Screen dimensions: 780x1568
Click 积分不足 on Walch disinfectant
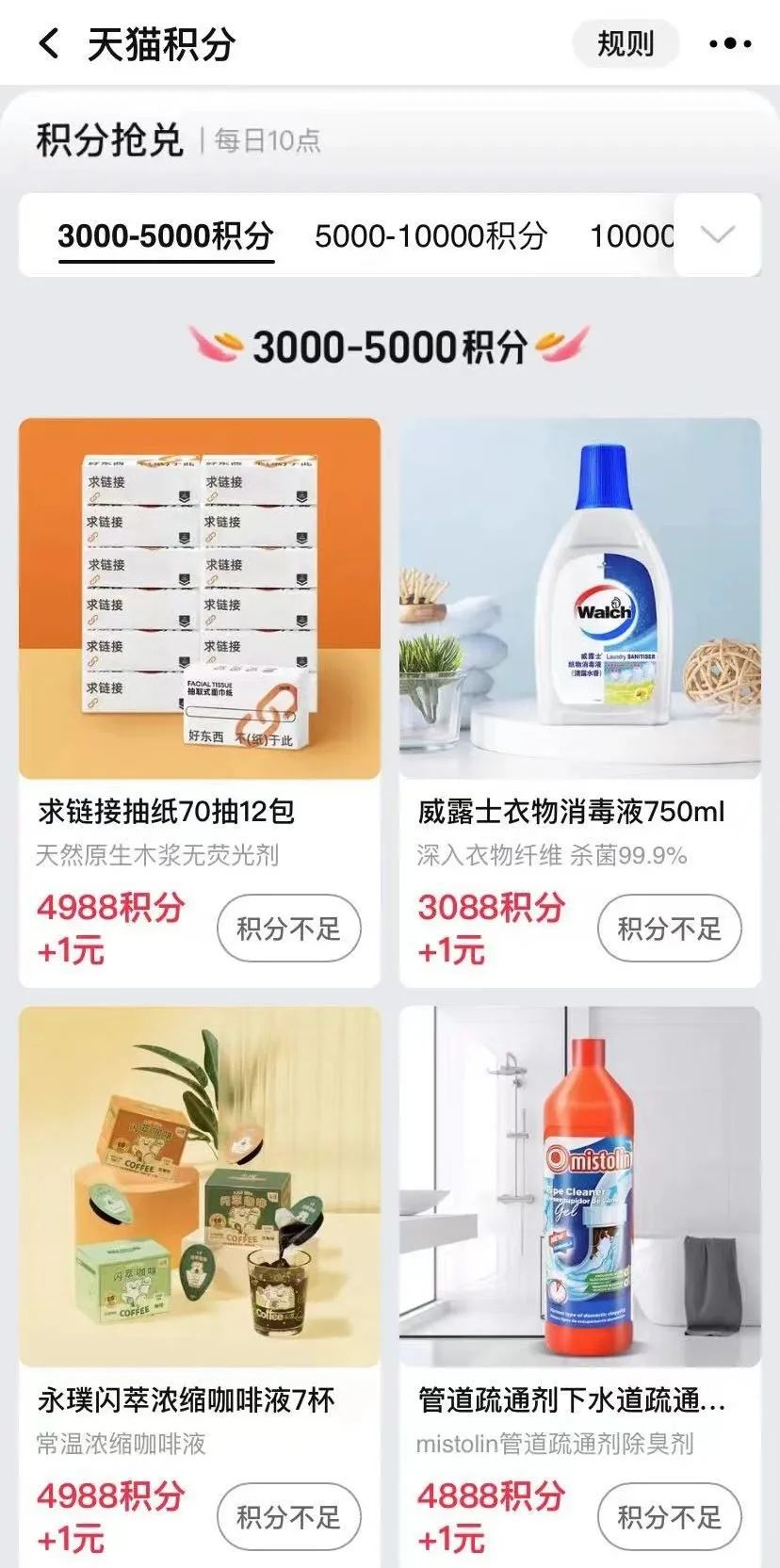pyautogui.click(x=669, y=928)
